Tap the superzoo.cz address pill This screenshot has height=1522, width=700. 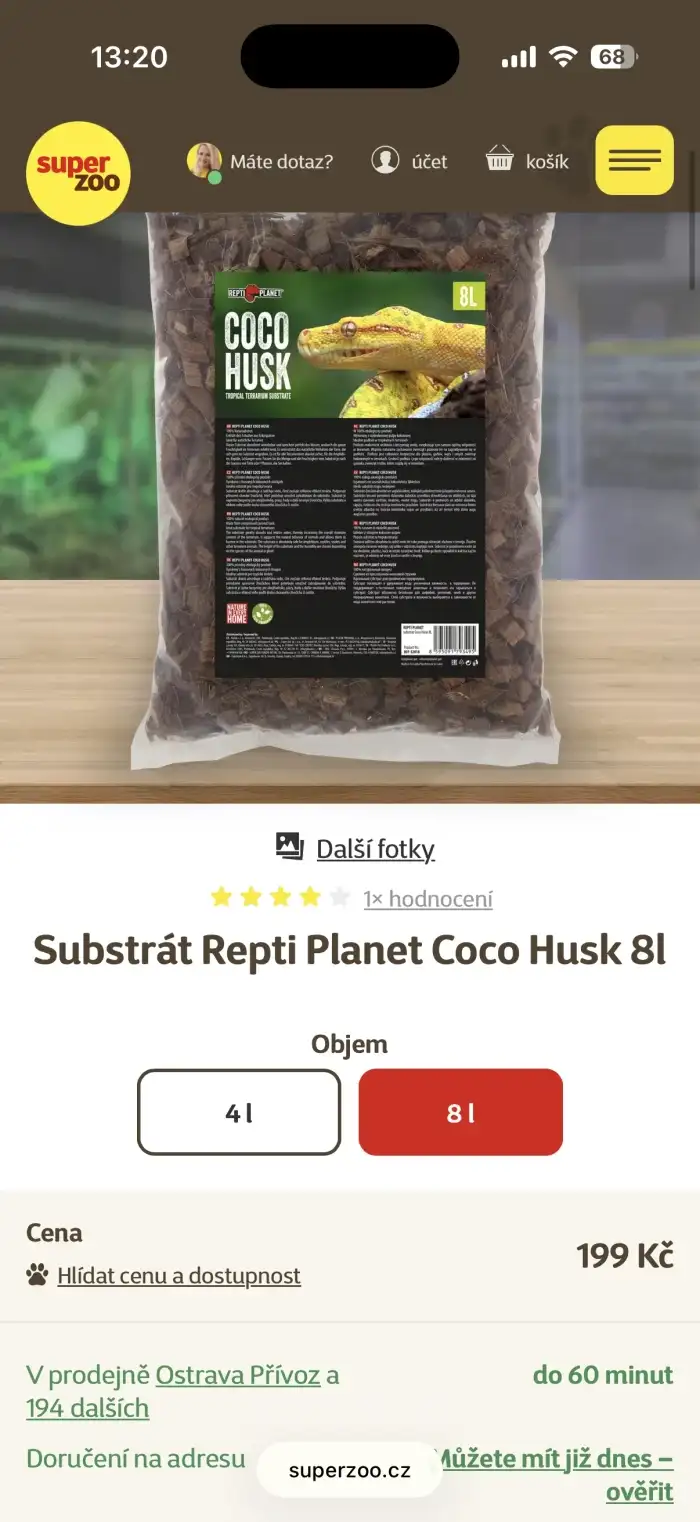(349, 1470)
